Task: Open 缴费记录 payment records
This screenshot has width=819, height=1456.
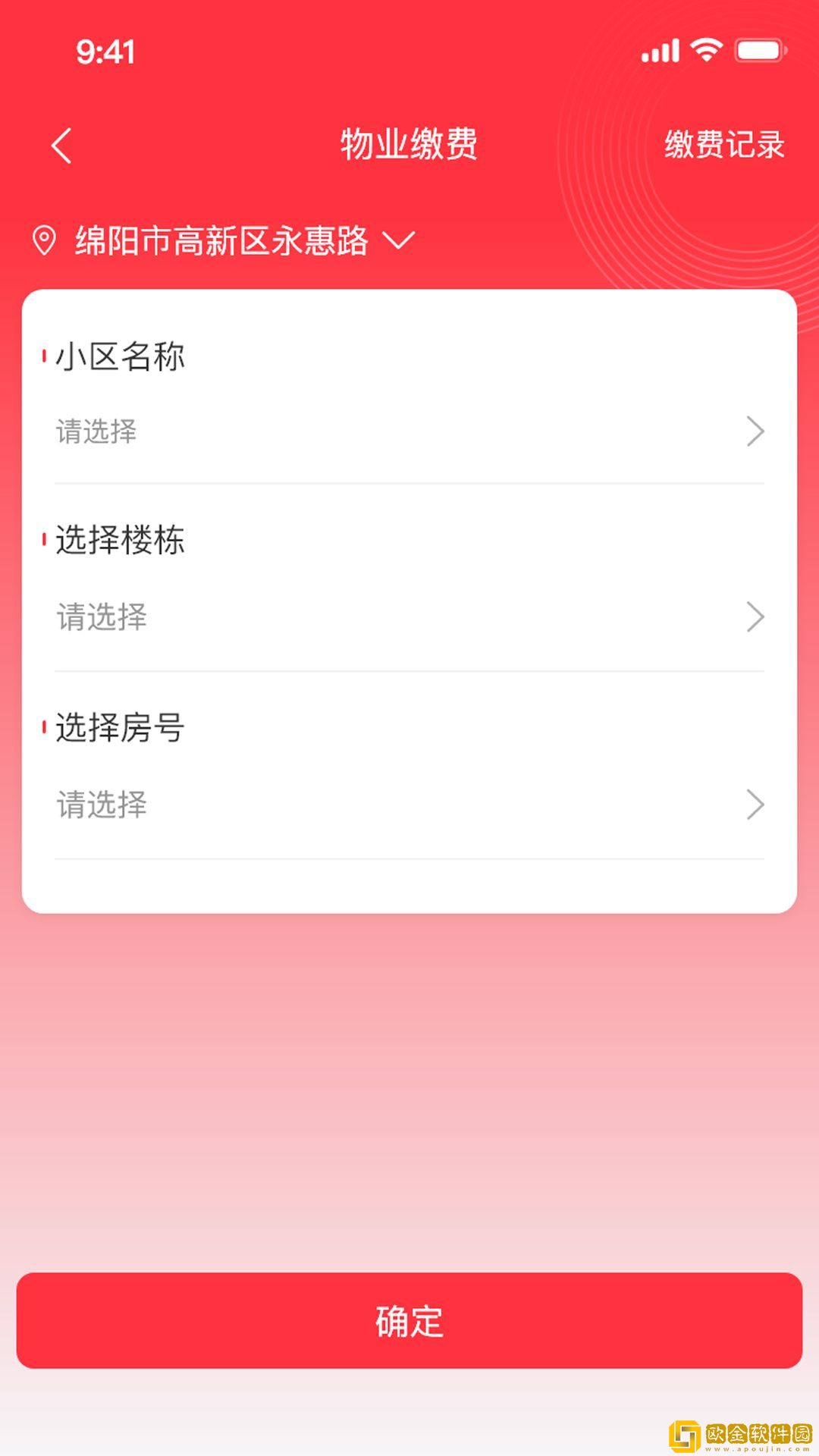Action: point(723,145)
